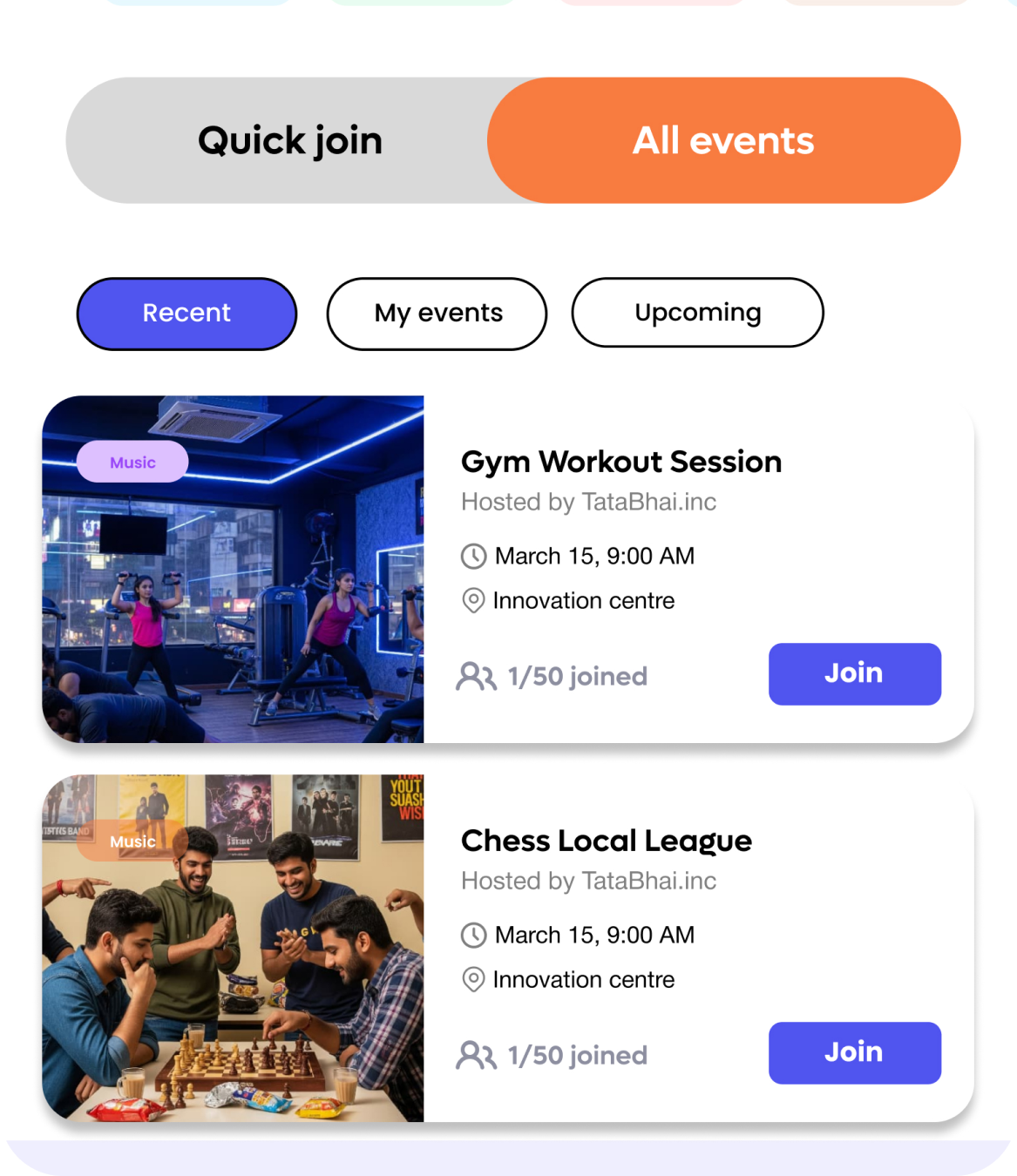Filter events by Recent

[x=186, y=314]
